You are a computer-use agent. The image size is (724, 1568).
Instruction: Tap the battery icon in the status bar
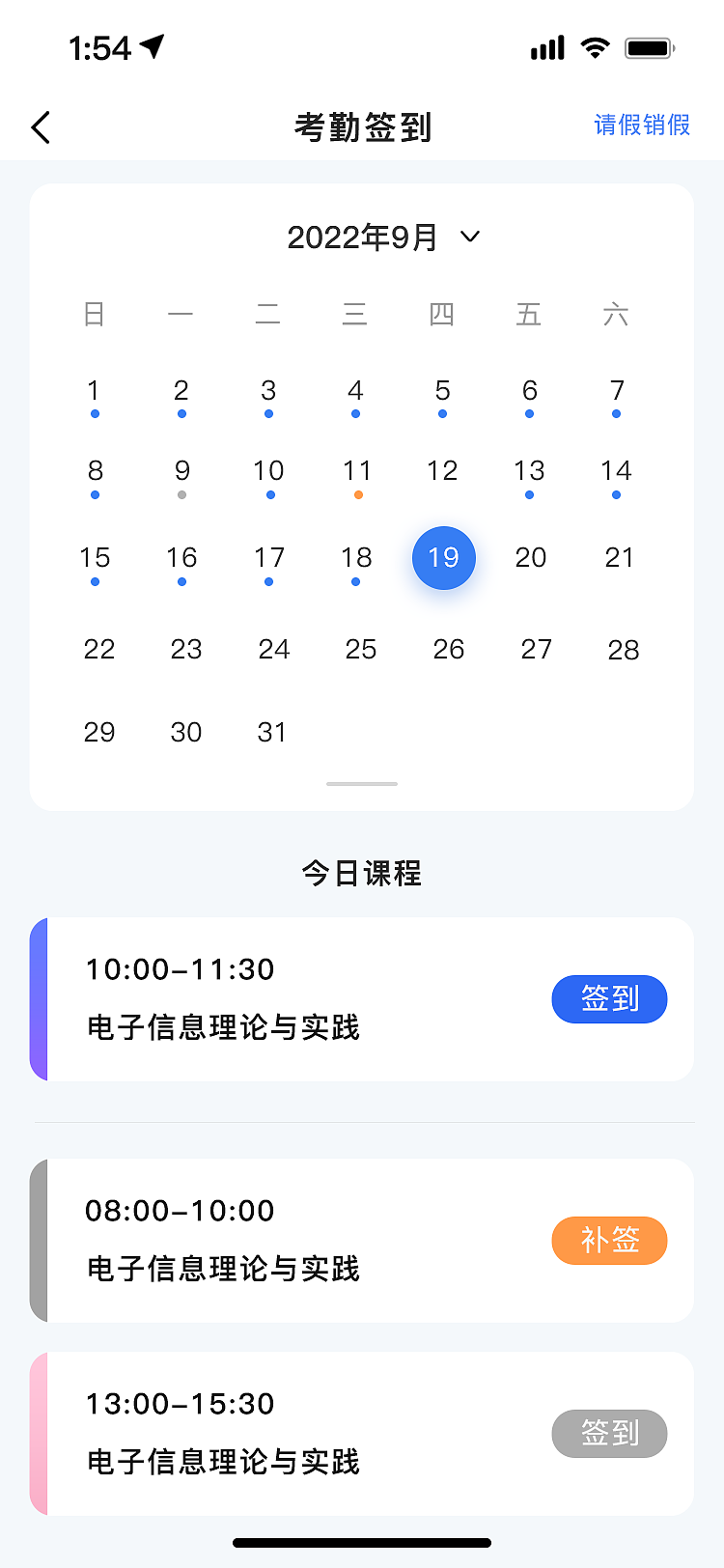(650, 46)
